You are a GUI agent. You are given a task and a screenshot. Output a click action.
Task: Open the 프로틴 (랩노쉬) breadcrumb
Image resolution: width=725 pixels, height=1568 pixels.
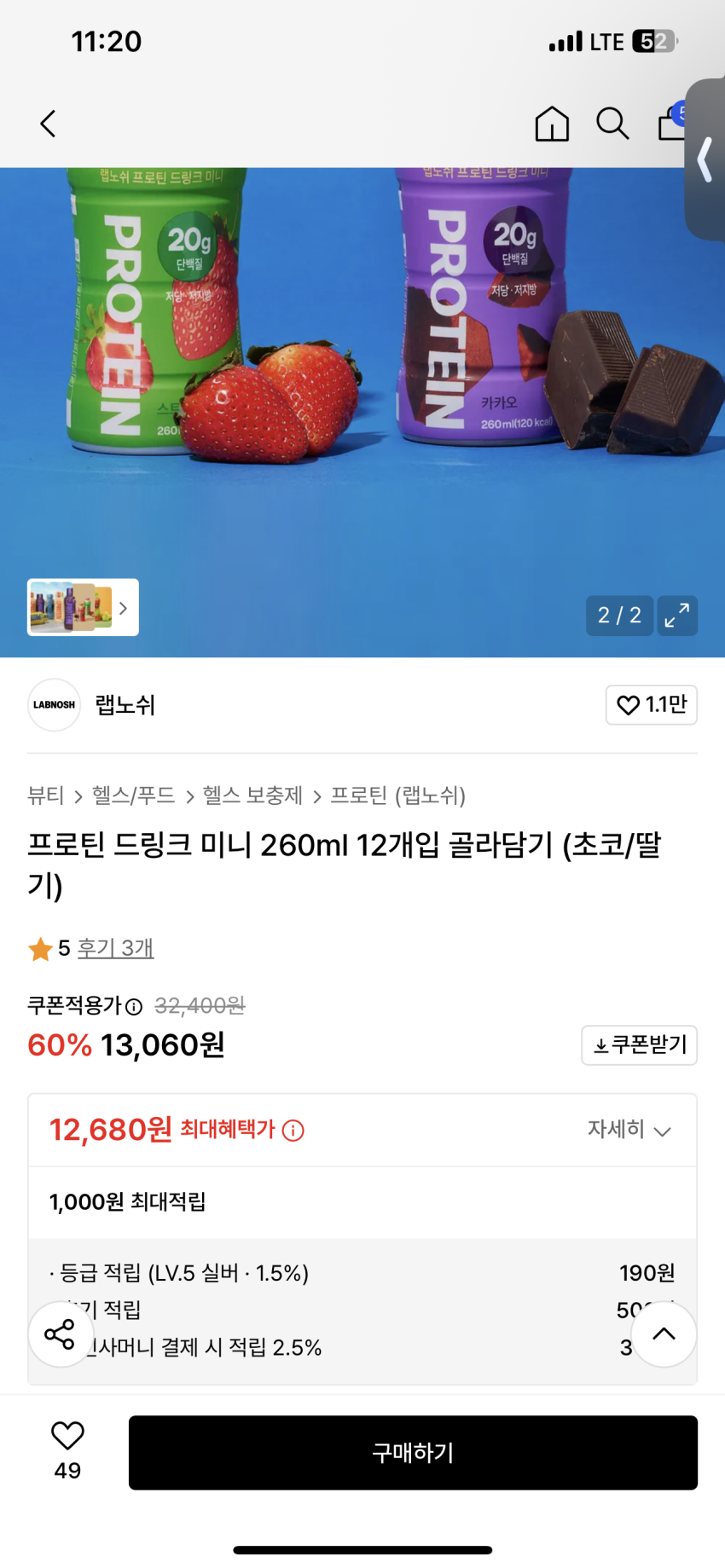(397, 796)
